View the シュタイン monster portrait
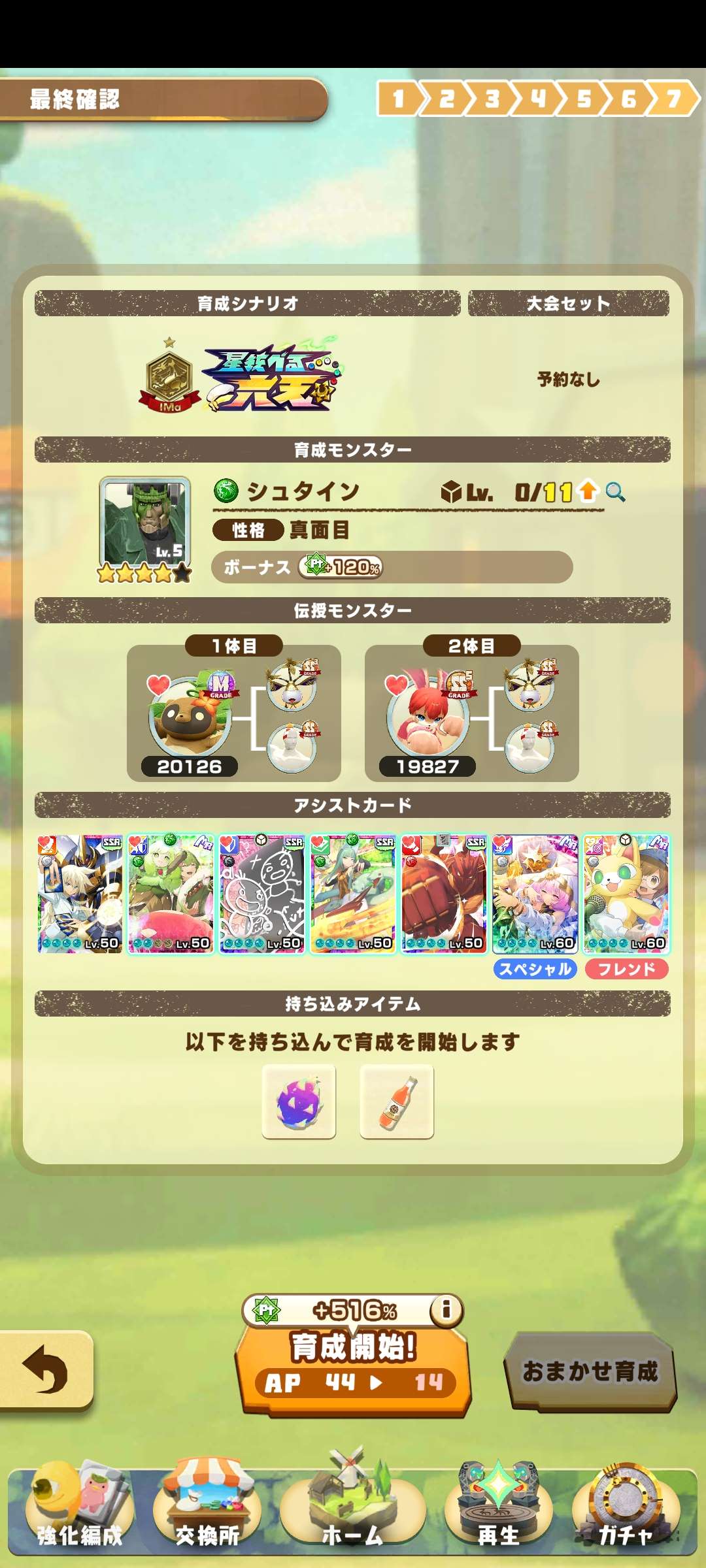Viewport: 706px width, 1568px height. [145, 523]
